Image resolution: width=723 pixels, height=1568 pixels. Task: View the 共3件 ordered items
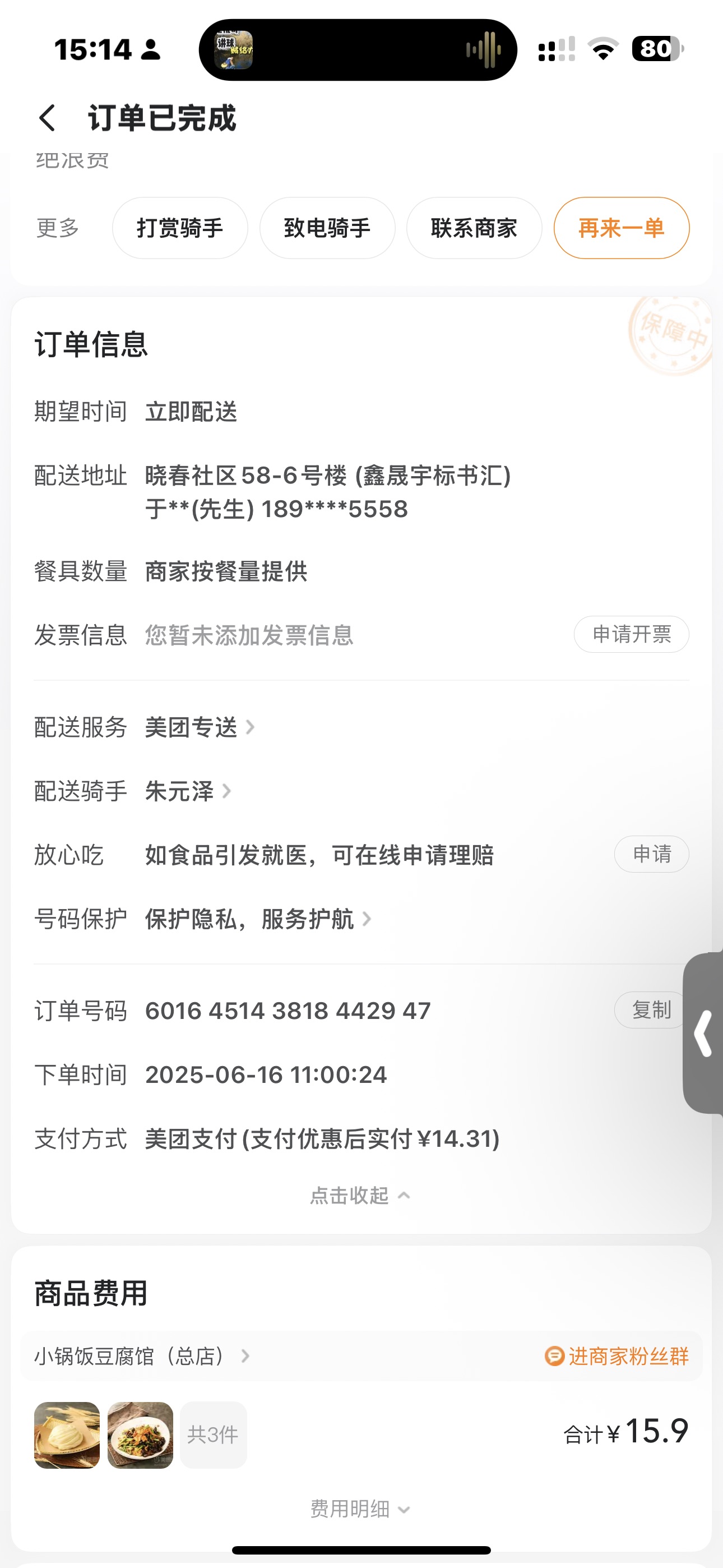click(x=213, y=1435)
